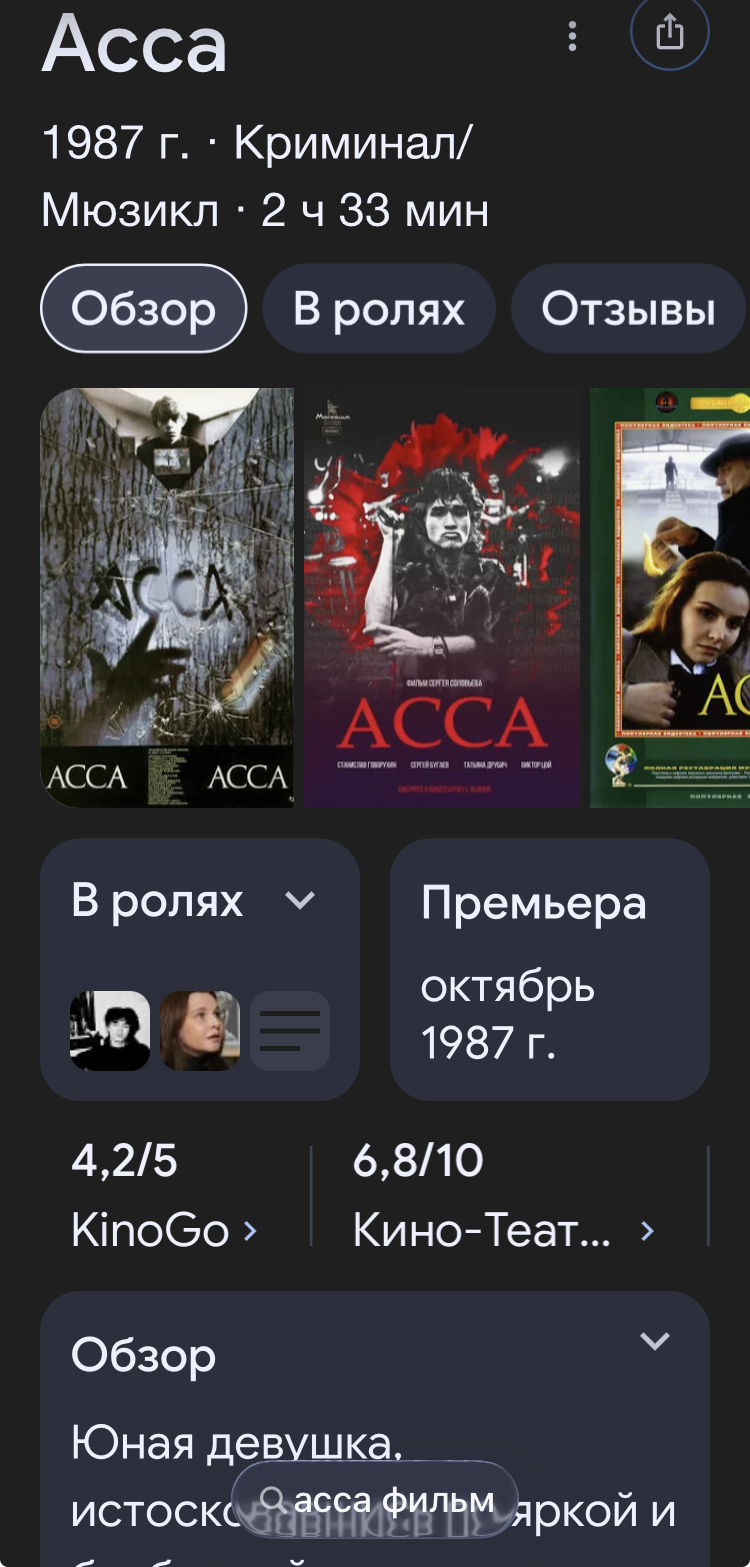750x1567 pixels.
Task: Switch to the В ролях tab
Action: pyautogui.click(x=378, y=309)
